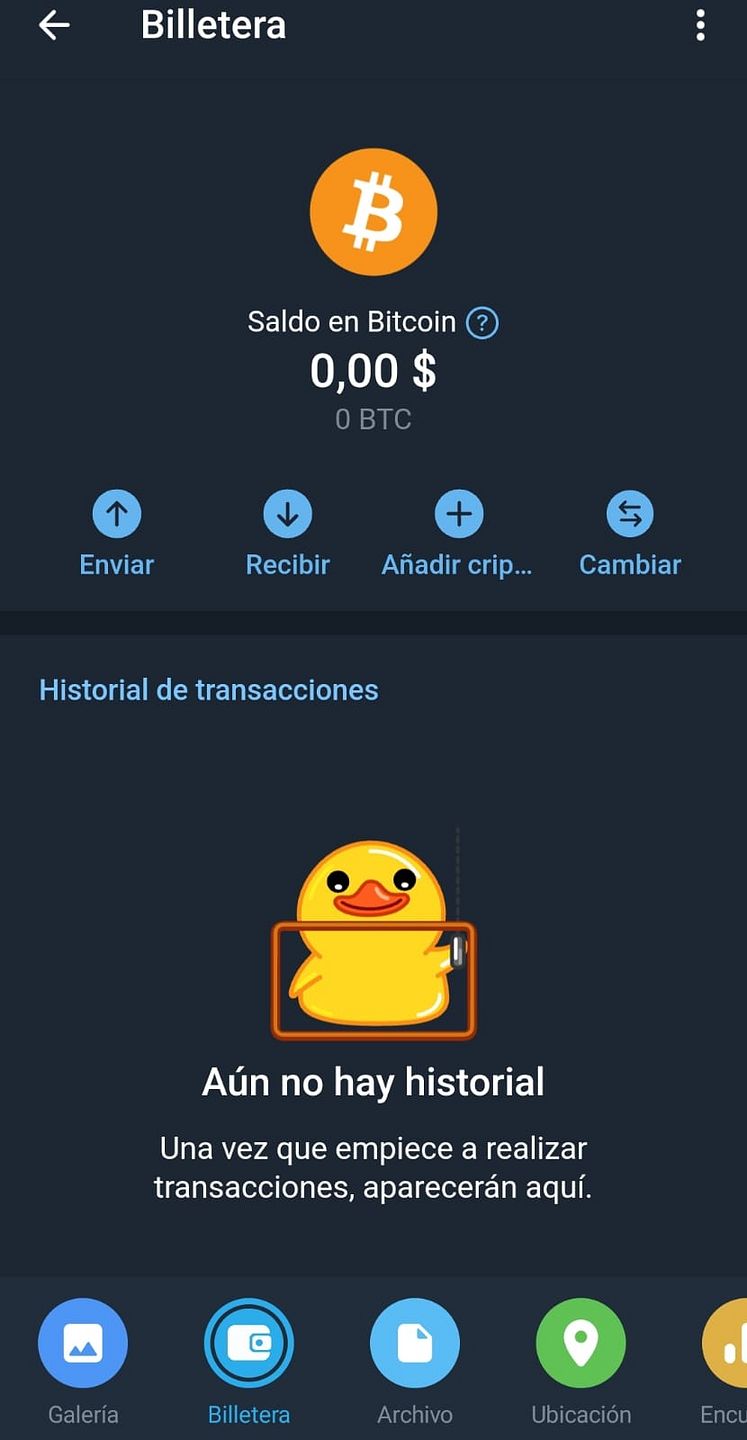Select the Archivo document icon
747x1440 pixels.
[414, 1342]
